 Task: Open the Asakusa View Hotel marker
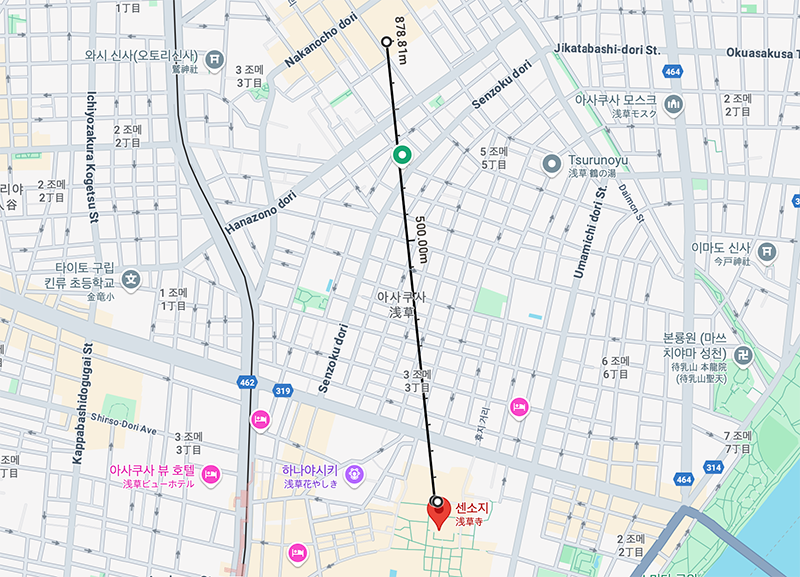click(210, 473)
